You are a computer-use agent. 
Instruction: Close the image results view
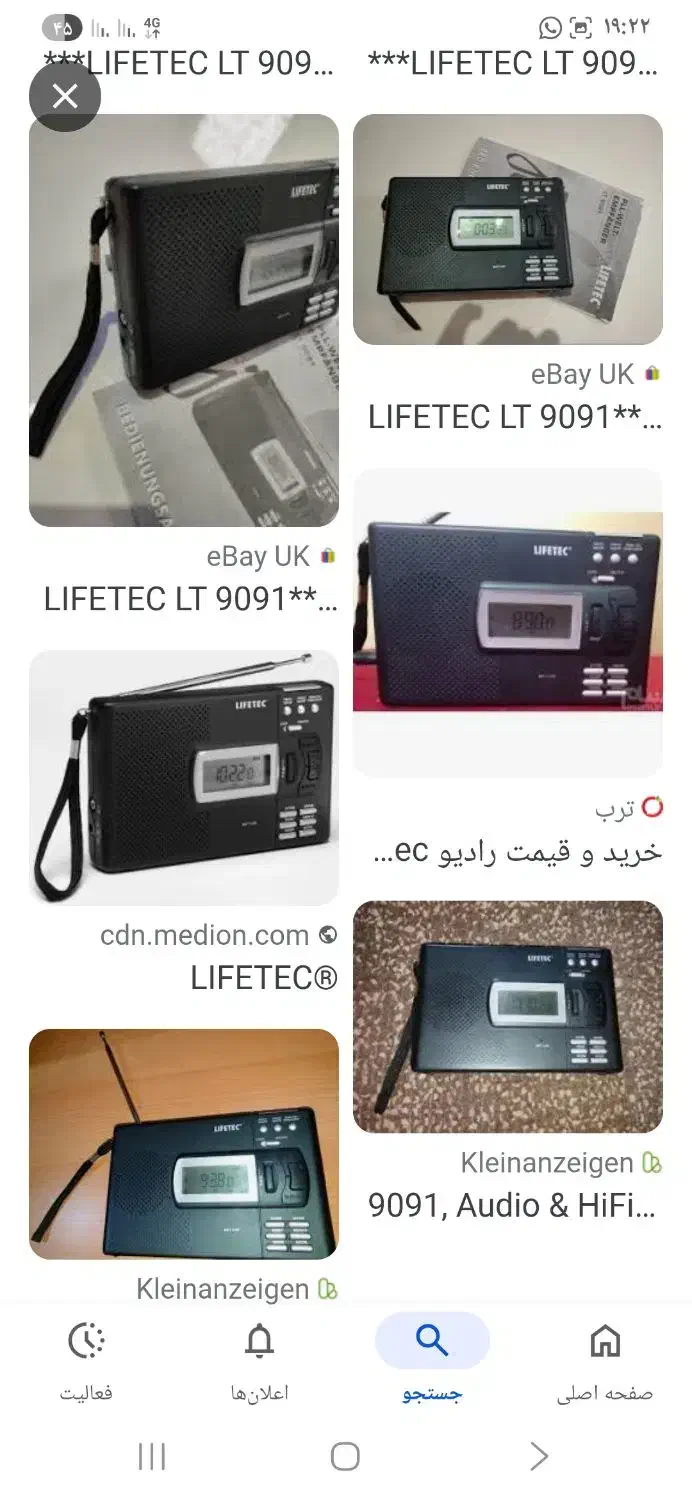click(x=65, y=96)
